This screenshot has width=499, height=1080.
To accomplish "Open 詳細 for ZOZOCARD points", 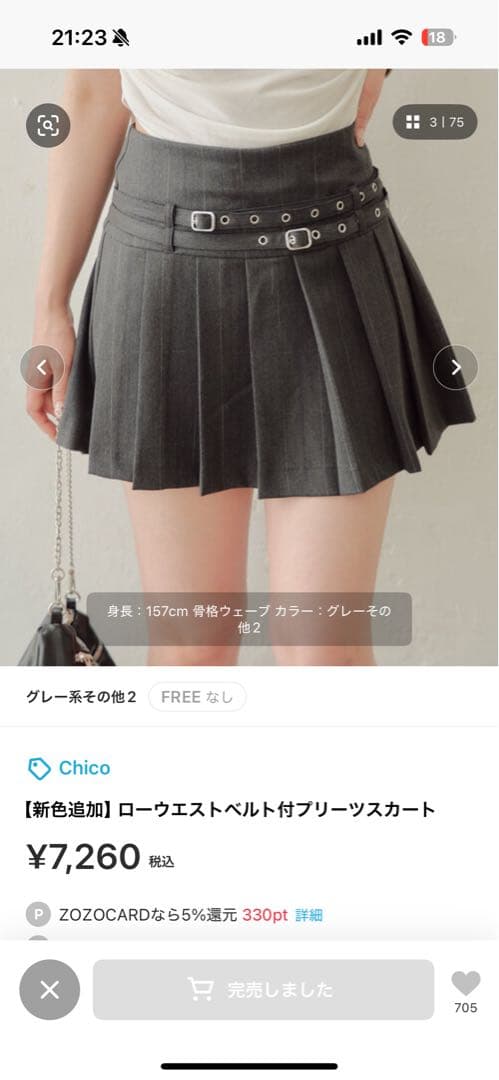I will 309,915.
